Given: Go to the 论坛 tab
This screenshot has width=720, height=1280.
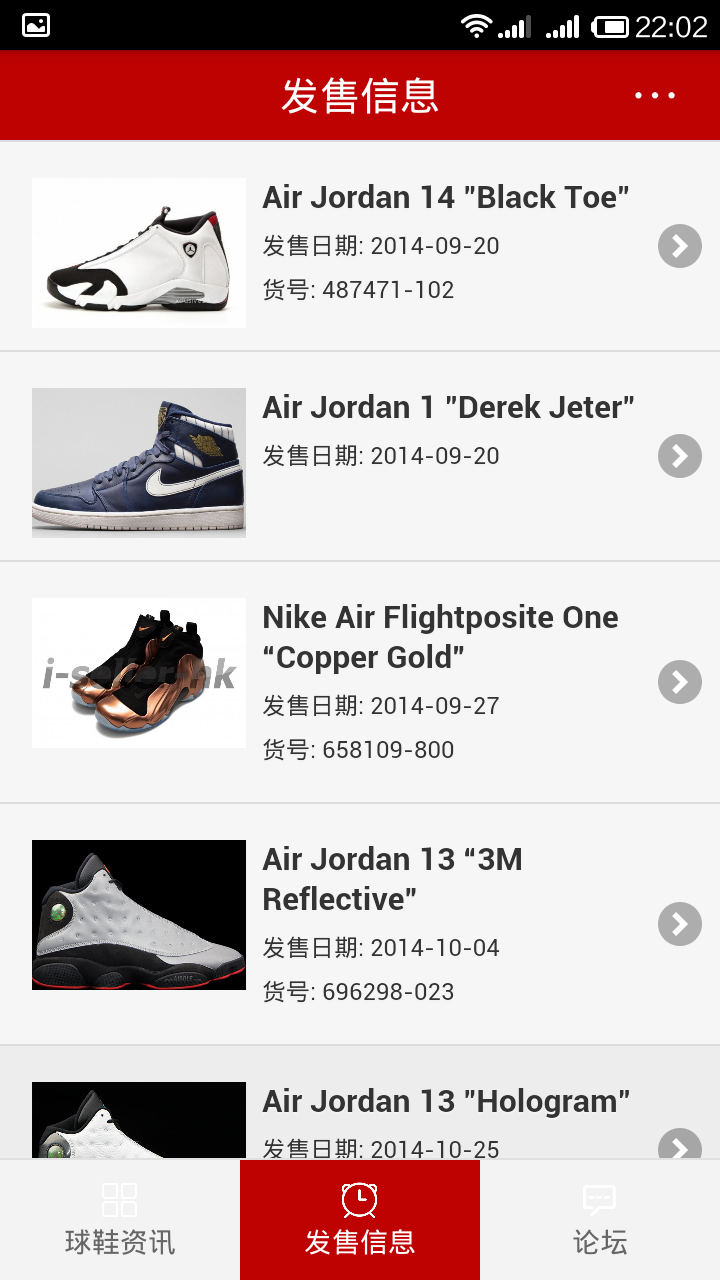Looking at the screenshot, I should (x=600, y=1220).
